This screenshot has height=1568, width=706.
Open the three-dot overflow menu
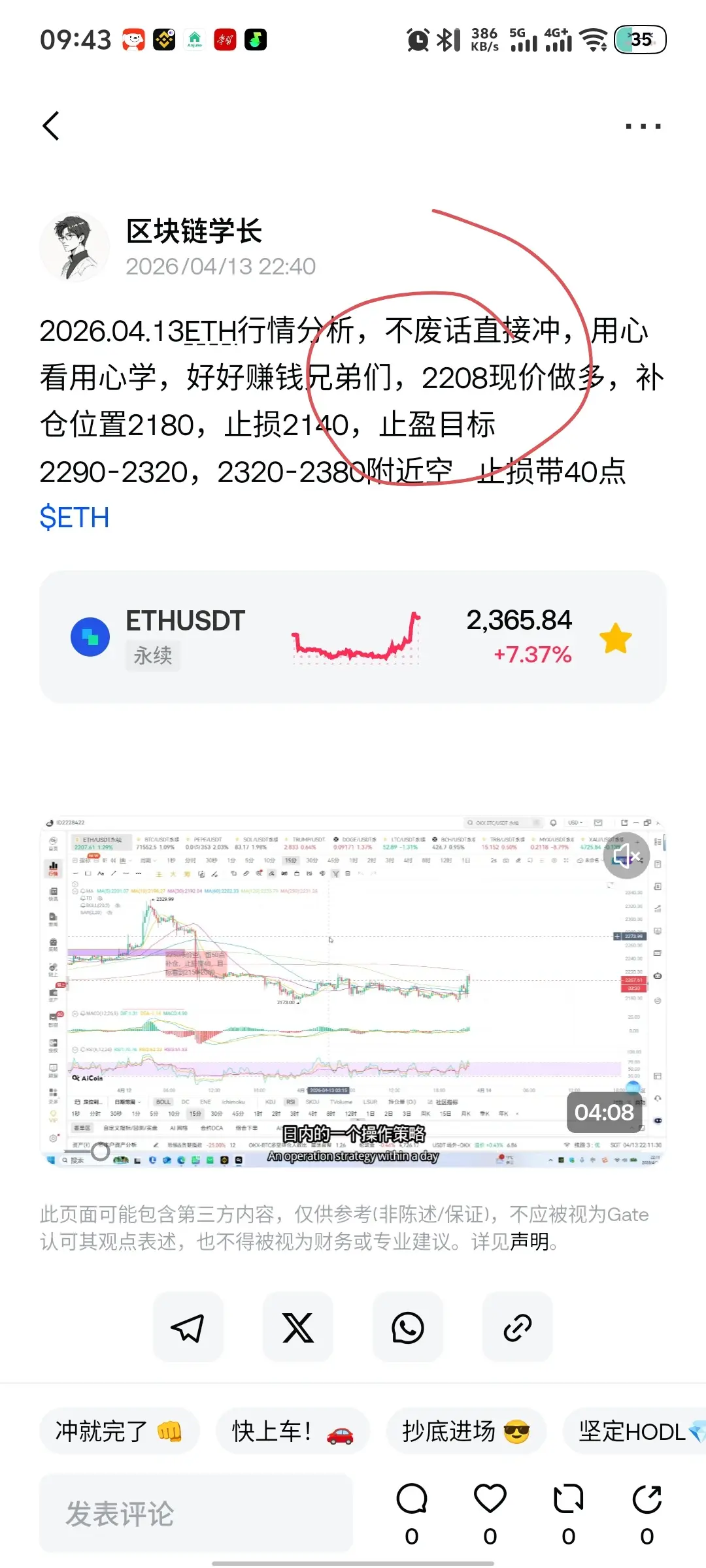pyautogui.click(x=643, y=126)
